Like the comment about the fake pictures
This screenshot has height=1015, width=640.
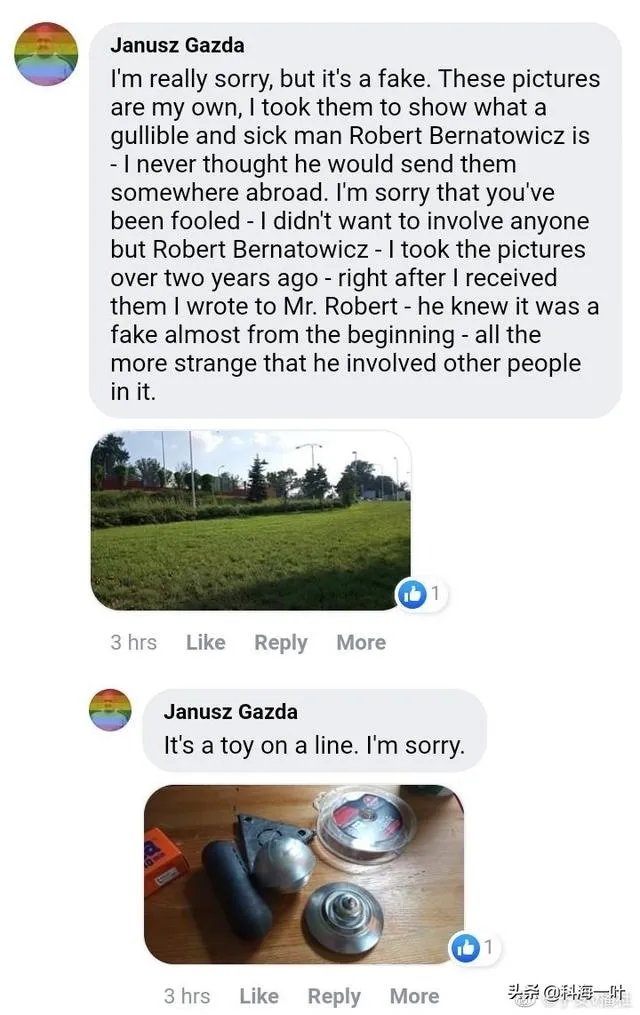coord(205,642)
